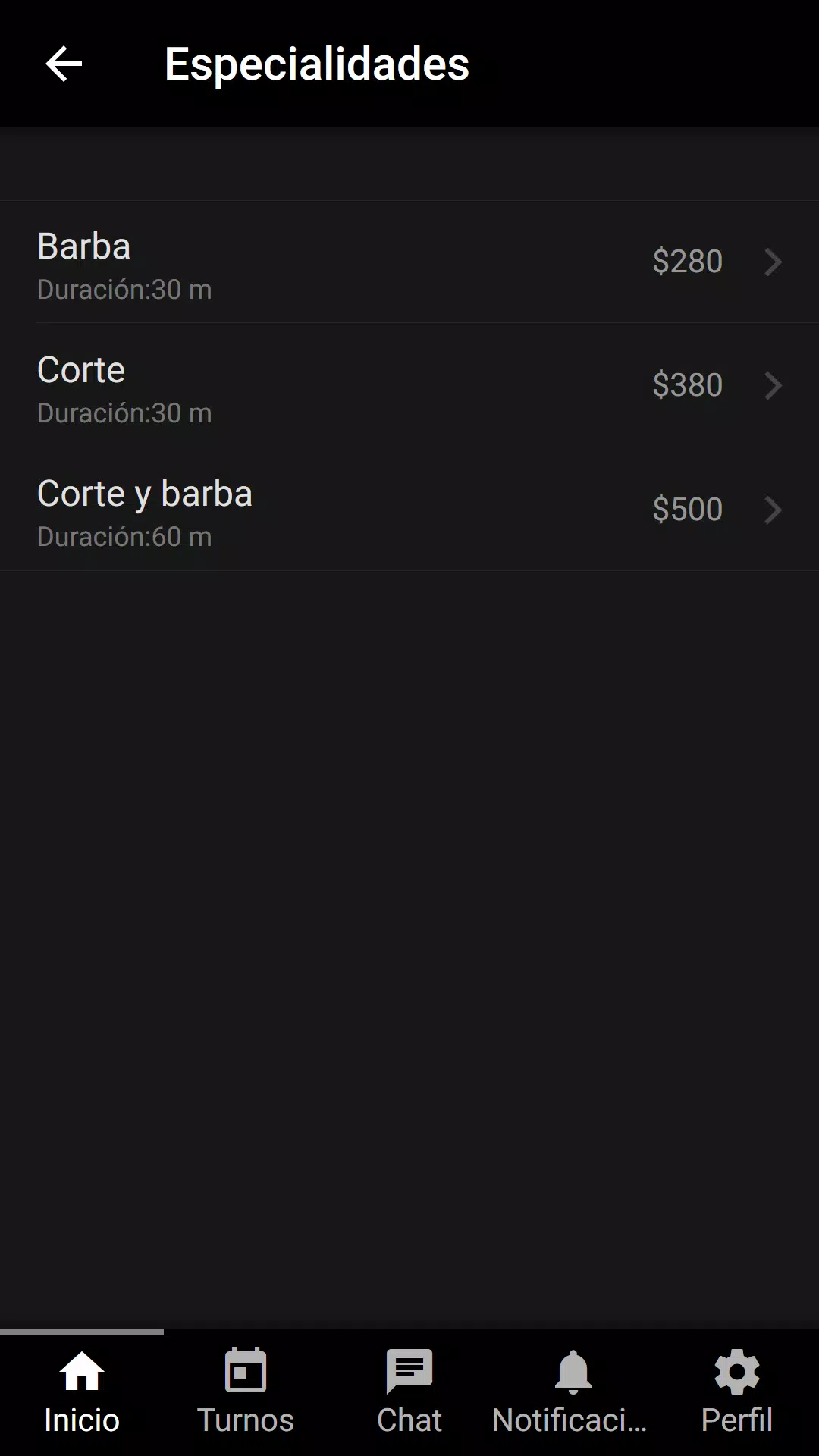This screenshot has width=819, height=1456.
Task: Expand the Corte y barba chevron
Action: click(x=773, y=509)
